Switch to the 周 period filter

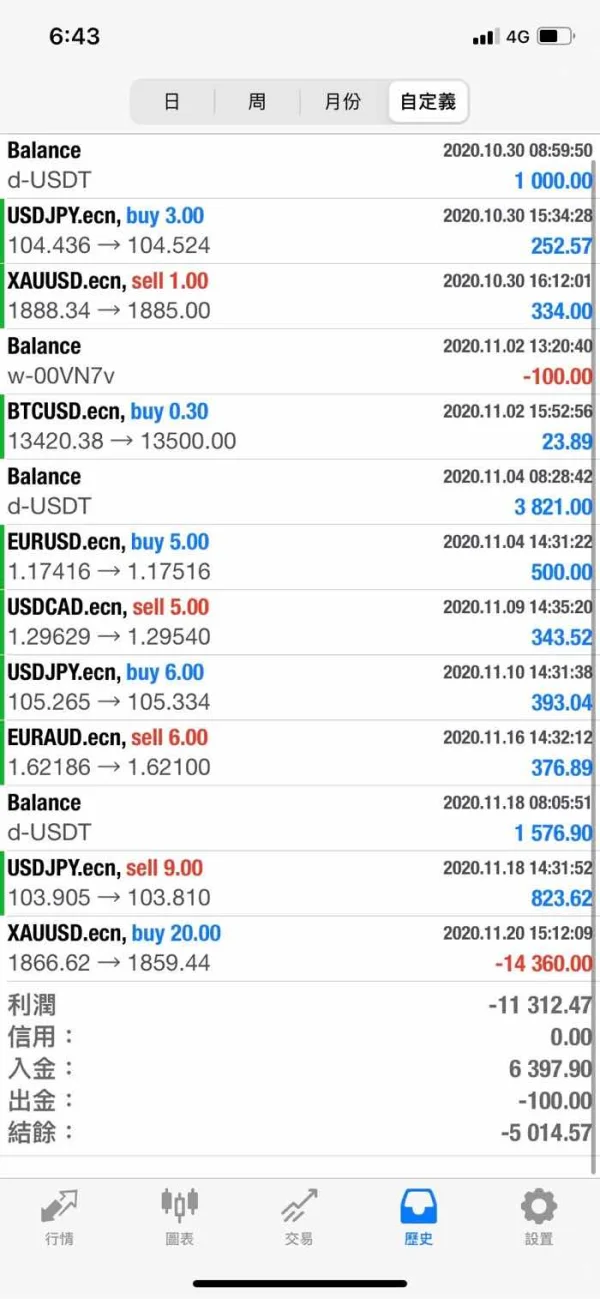click(257, 102)
